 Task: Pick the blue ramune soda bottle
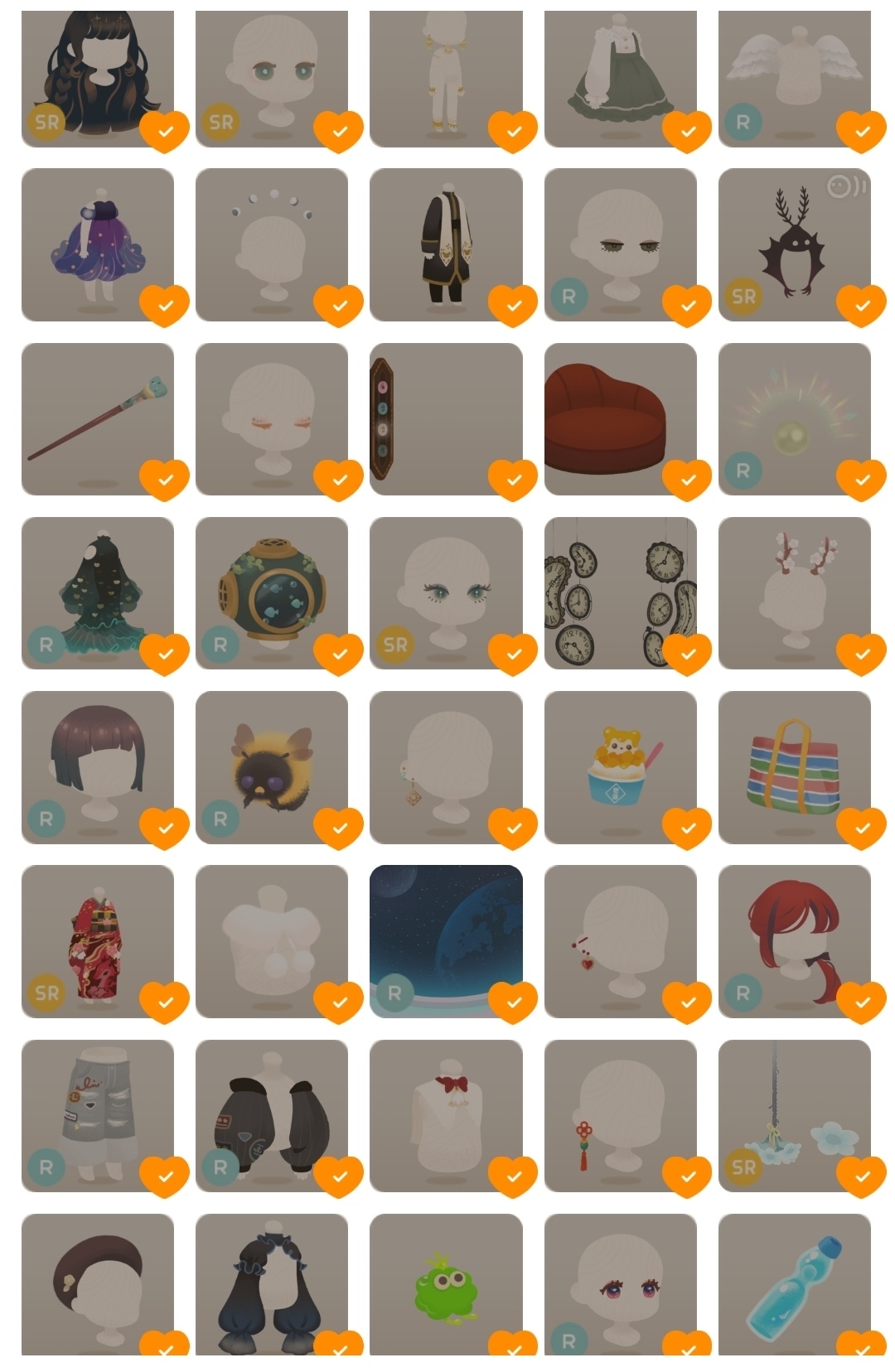(x=794, y=1284)
